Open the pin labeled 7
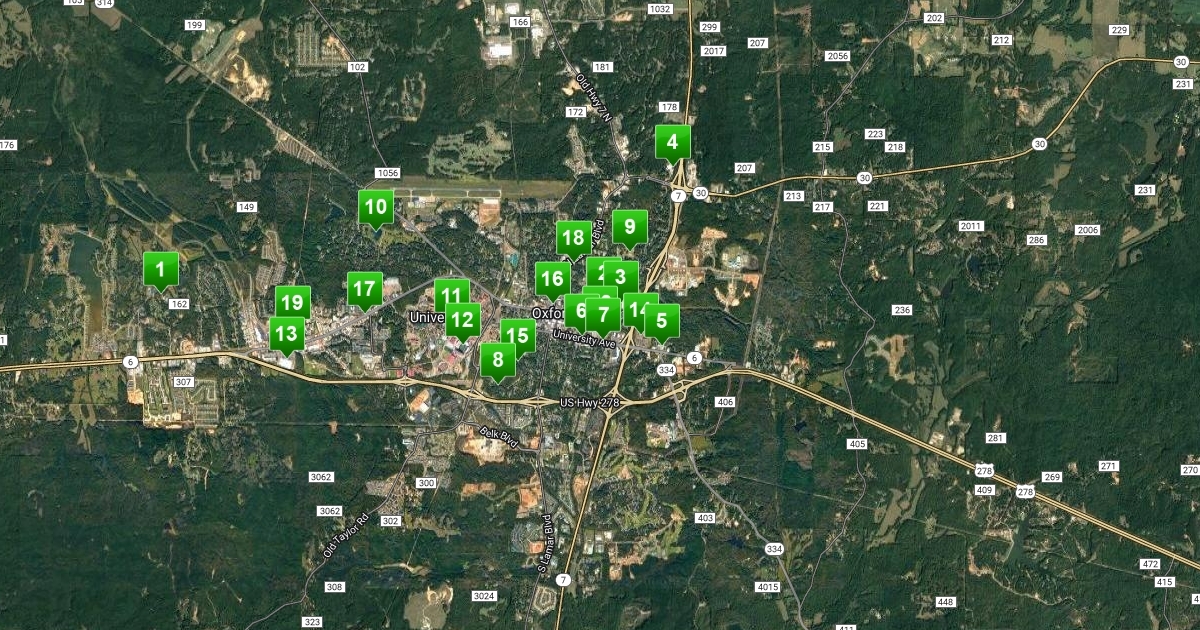 pos(603,316)
